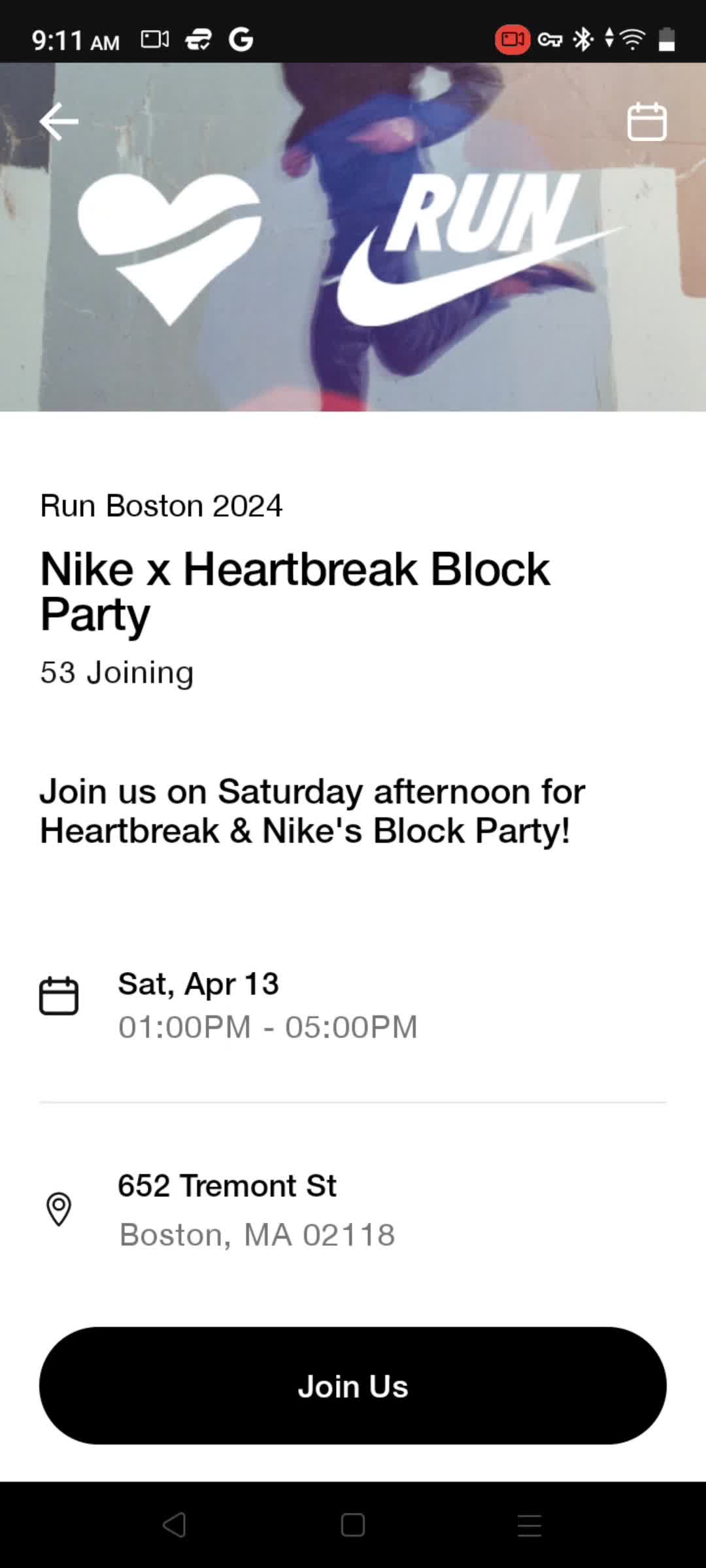Open the Sat, Apr 13 date row
The height and width of the screenshot is (1568, 706).
[x=267, y=1005]
